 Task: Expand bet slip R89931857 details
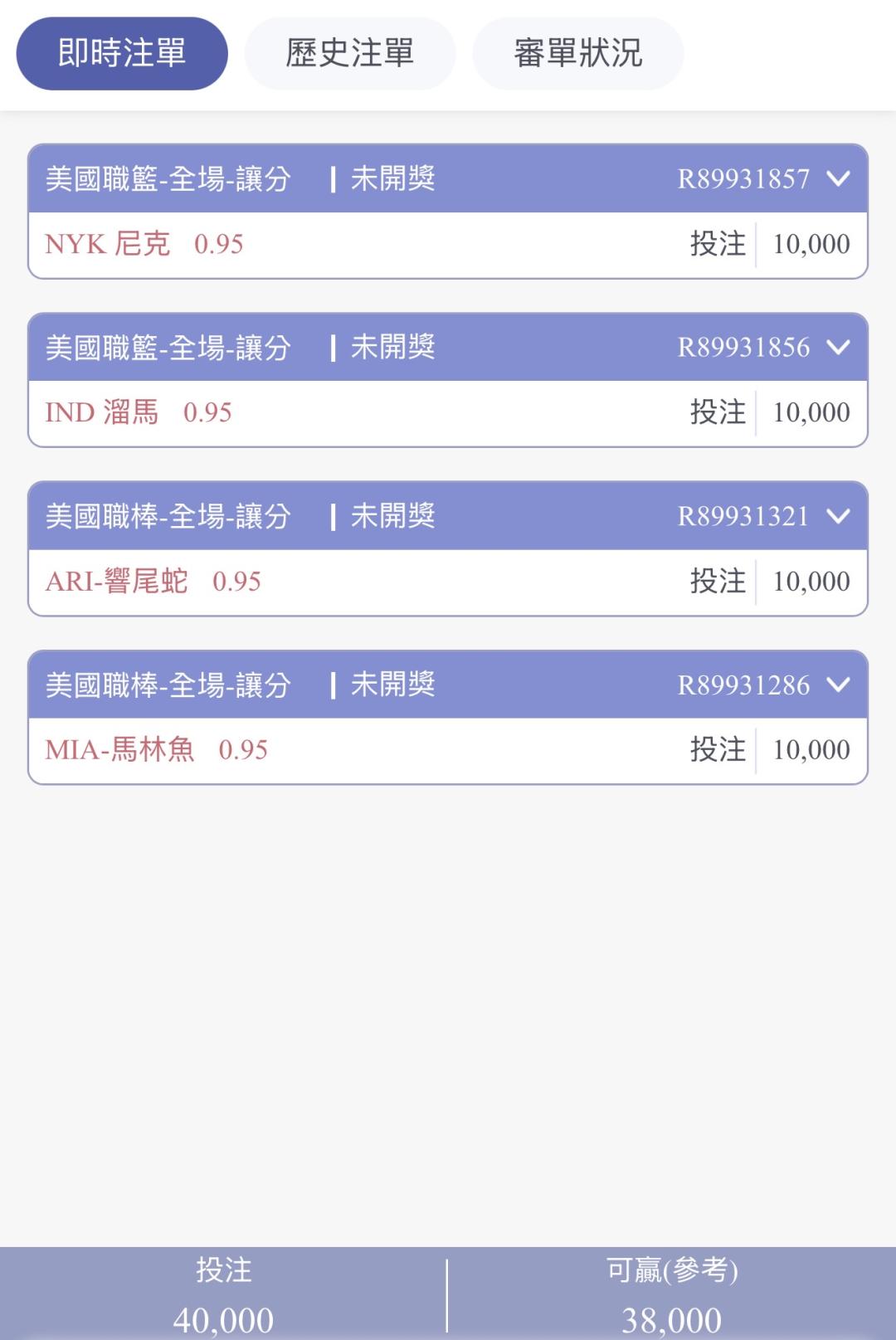point(839,178)
